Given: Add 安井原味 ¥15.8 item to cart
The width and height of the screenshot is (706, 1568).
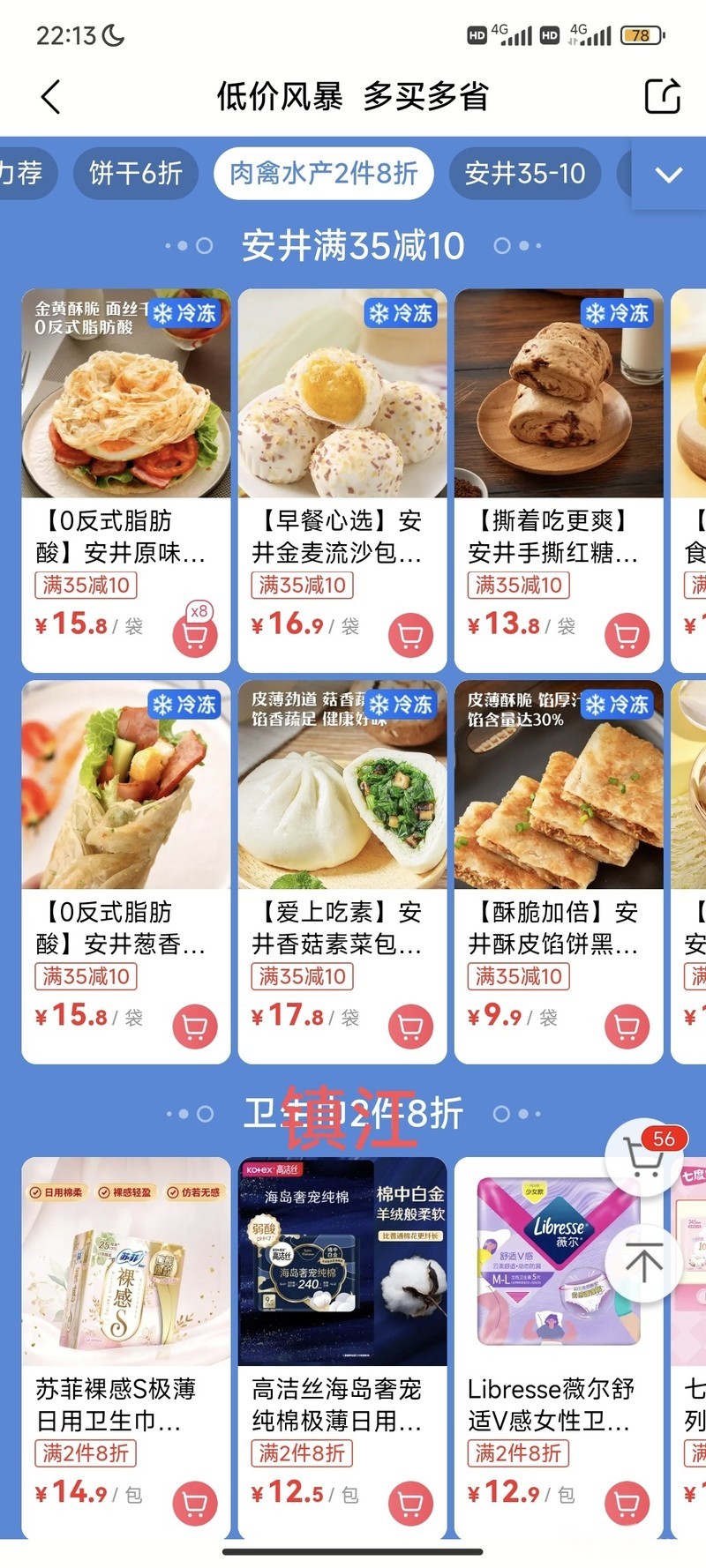Looking at the screenshot, I should click(195, 636).
